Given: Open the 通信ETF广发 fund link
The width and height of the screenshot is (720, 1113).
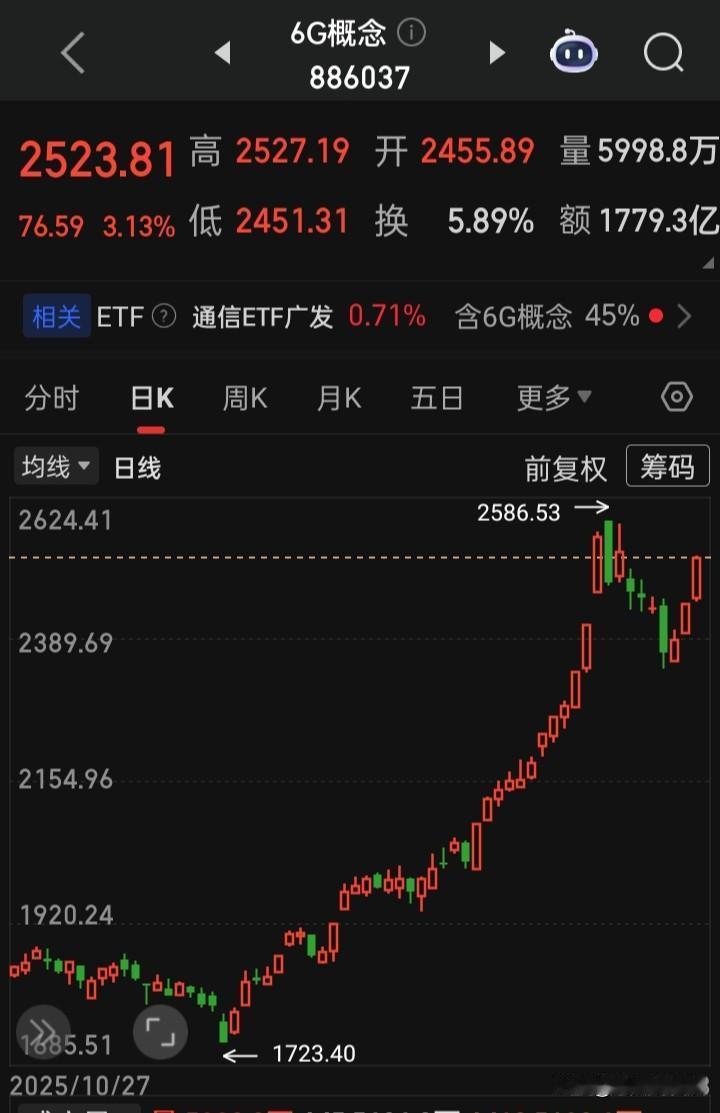Looking at the screenshot, I should (261, 315).
